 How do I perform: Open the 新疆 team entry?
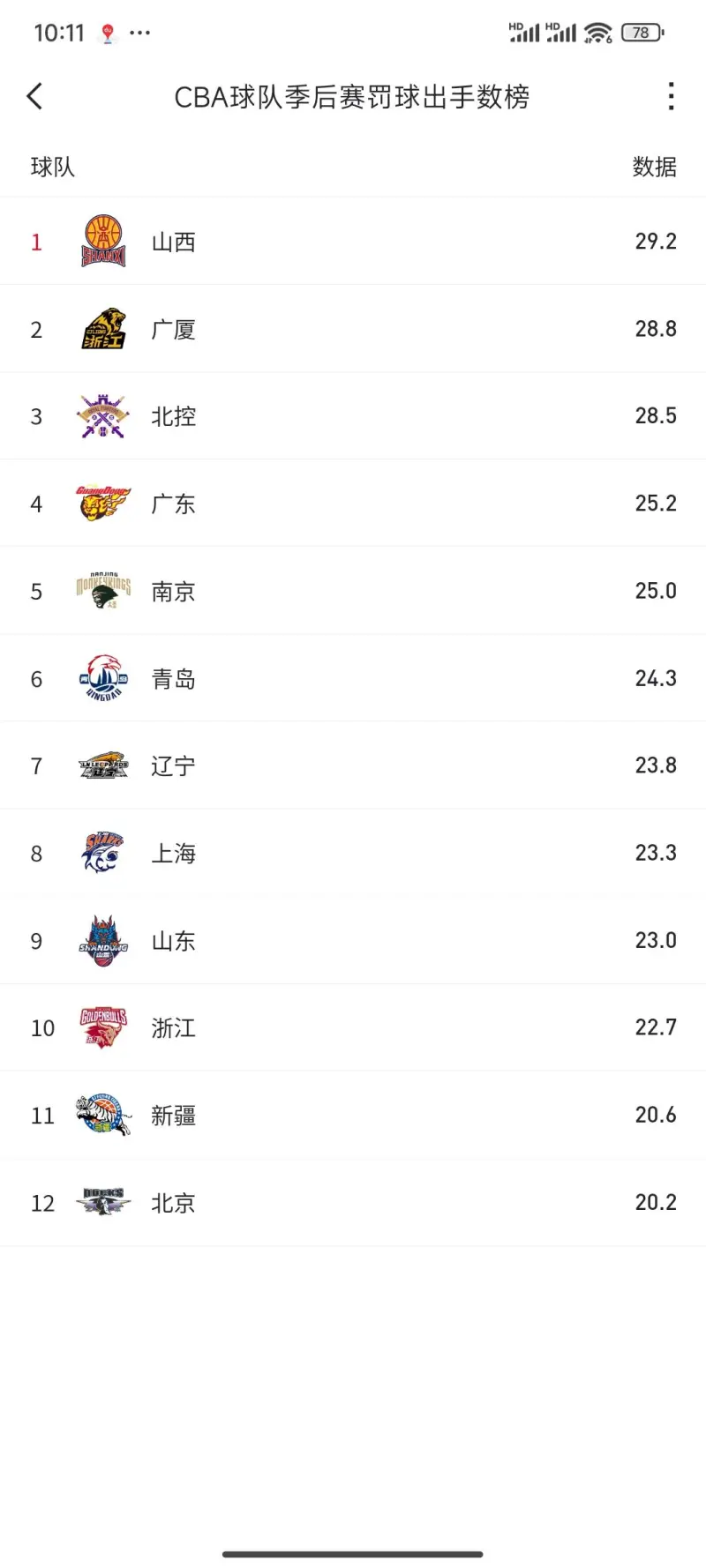point(353,1116)
